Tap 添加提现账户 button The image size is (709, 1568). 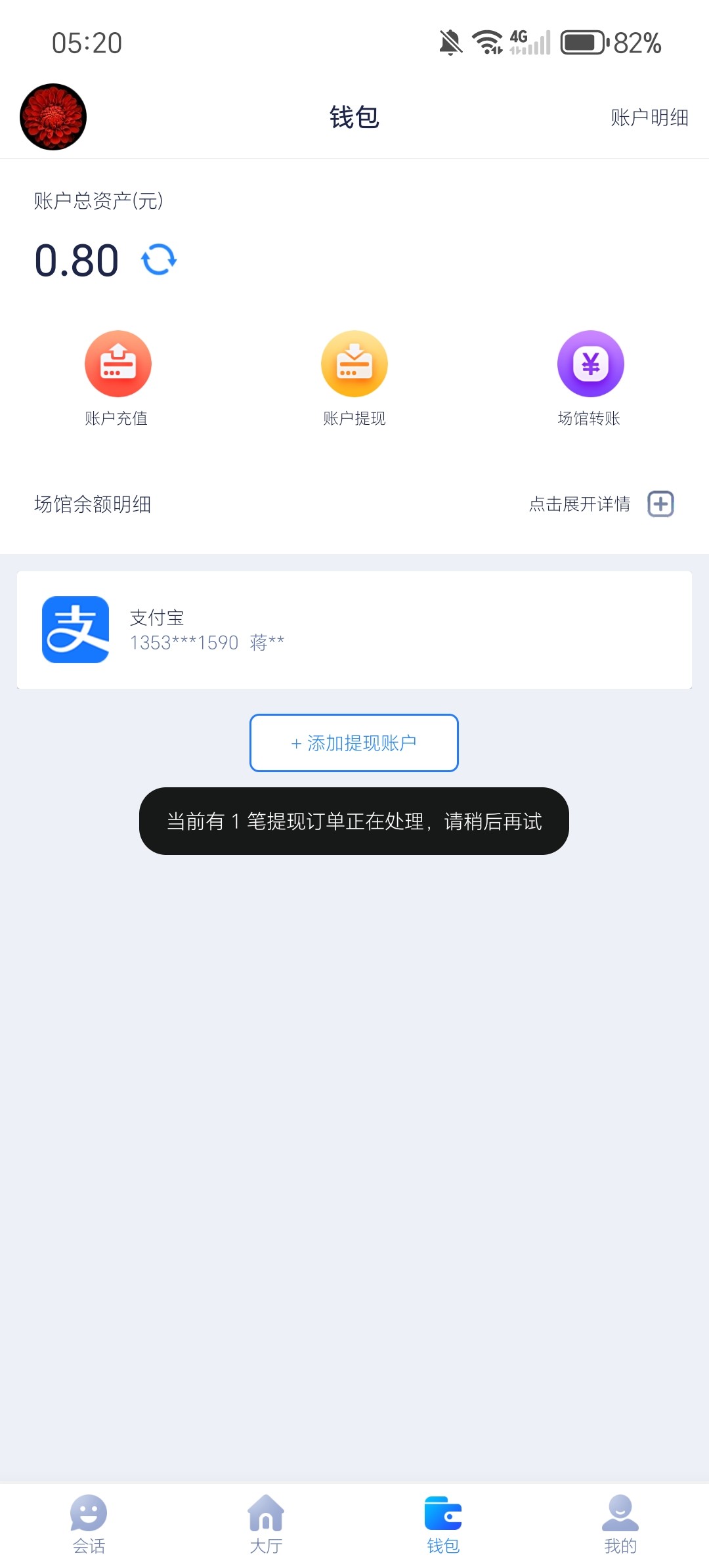pos(354,743)
